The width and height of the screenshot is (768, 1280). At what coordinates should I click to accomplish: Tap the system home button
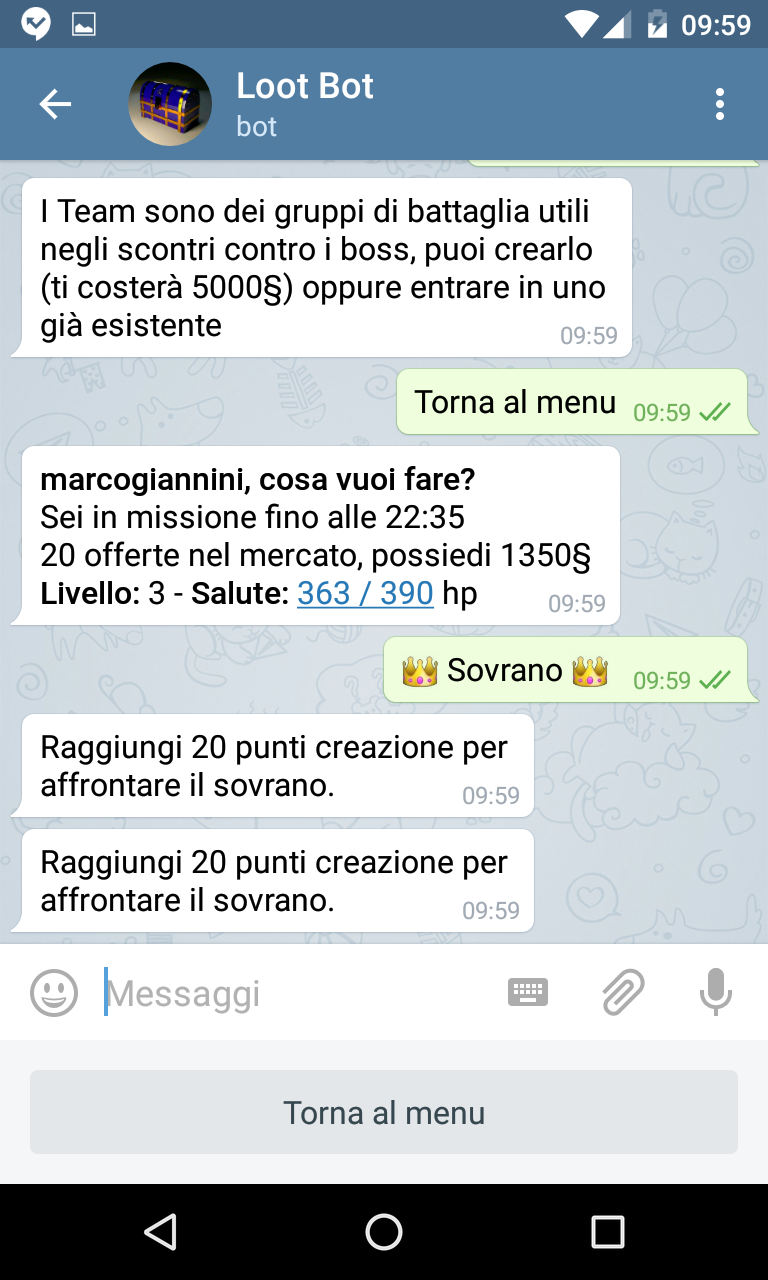click(x=384, y=1232)
